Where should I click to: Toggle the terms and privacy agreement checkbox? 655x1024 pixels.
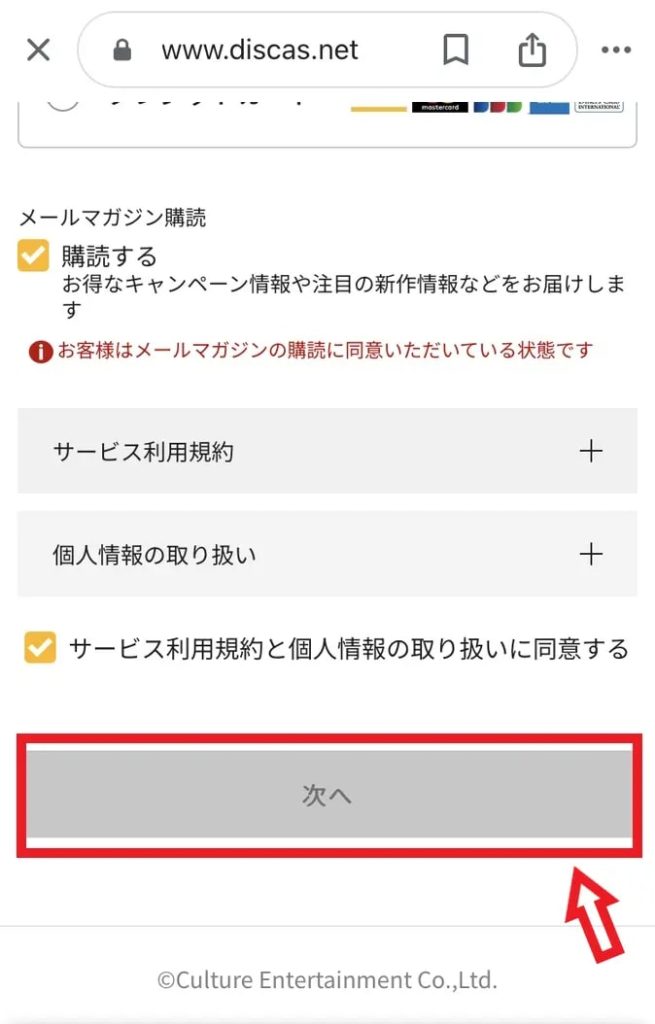tap(40, 648)
